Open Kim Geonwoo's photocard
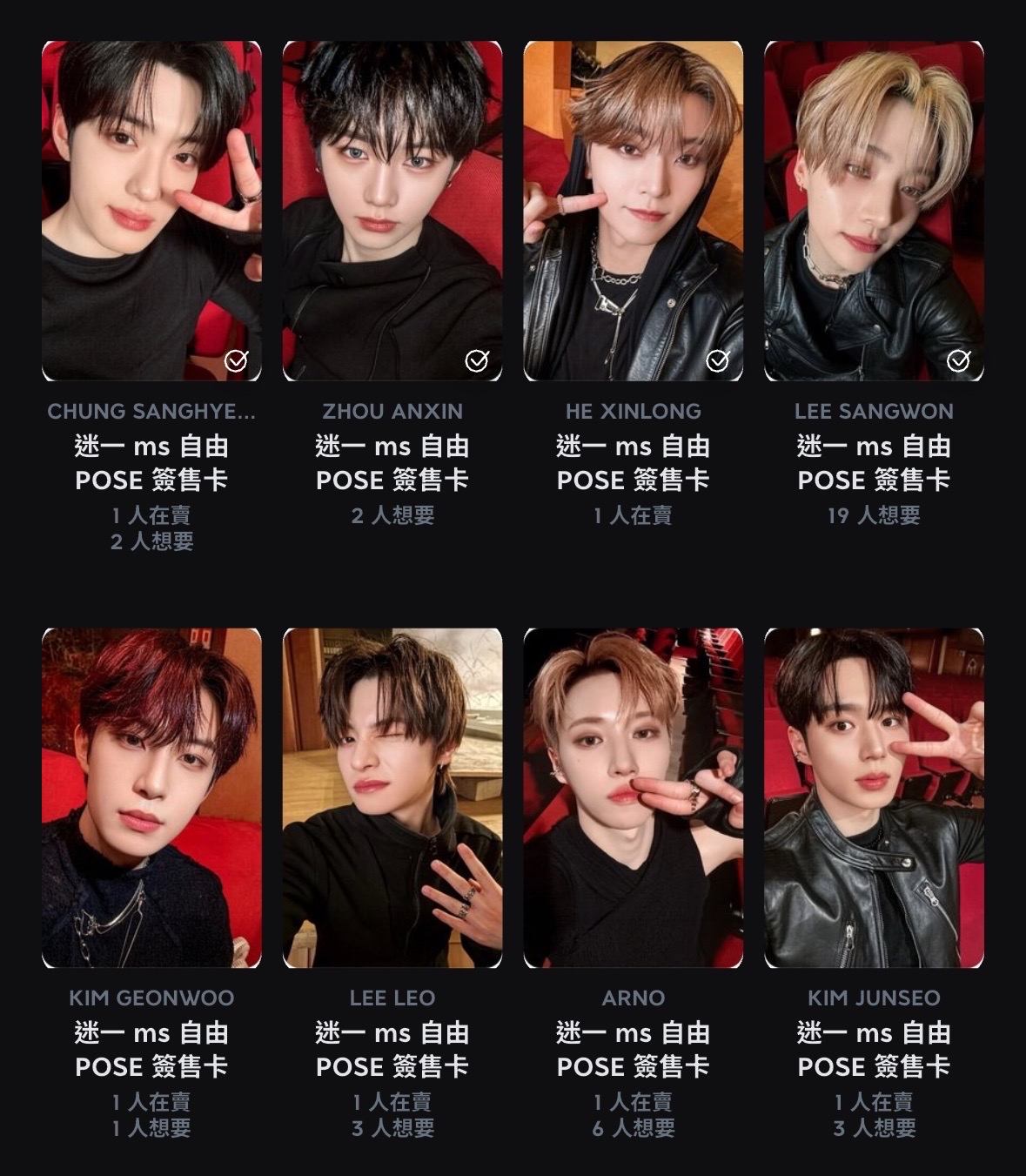This screenshot has width=1026, height=1176. [x=151, y=797]
